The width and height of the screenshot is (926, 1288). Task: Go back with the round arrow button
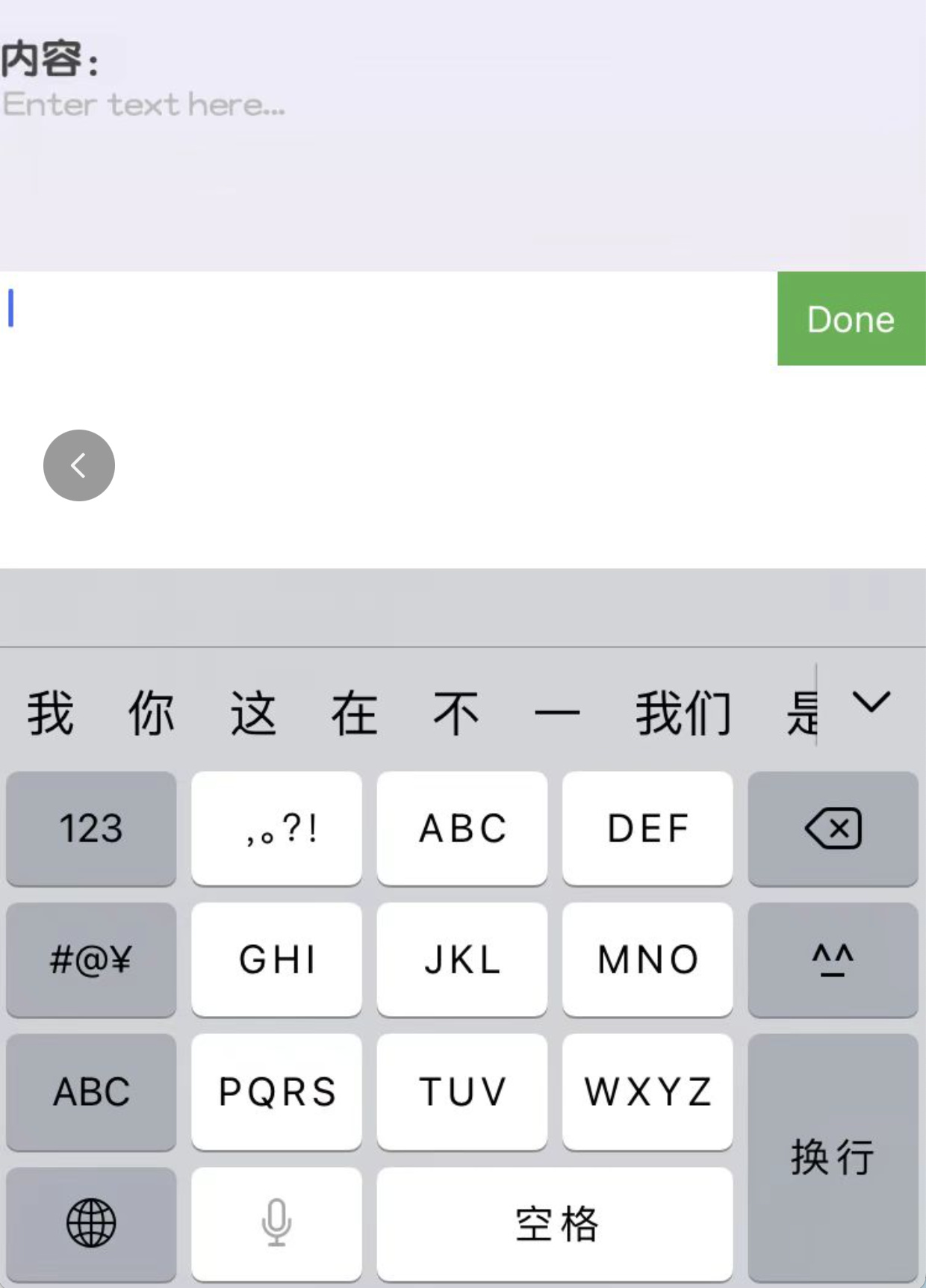(79, 465)
